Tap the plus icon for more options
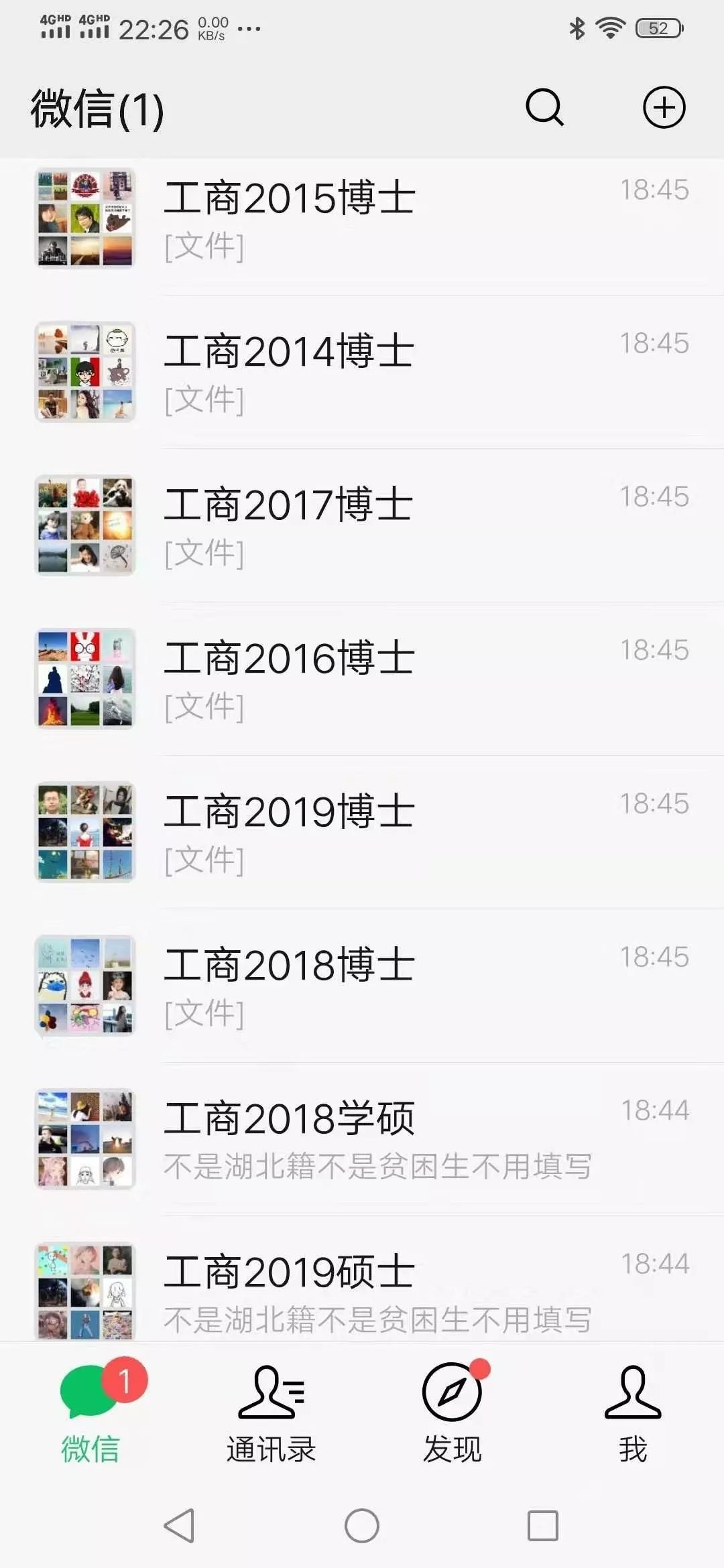Image resolution: width=724 pixels, height=1568 pixels. tap(664, 107)
